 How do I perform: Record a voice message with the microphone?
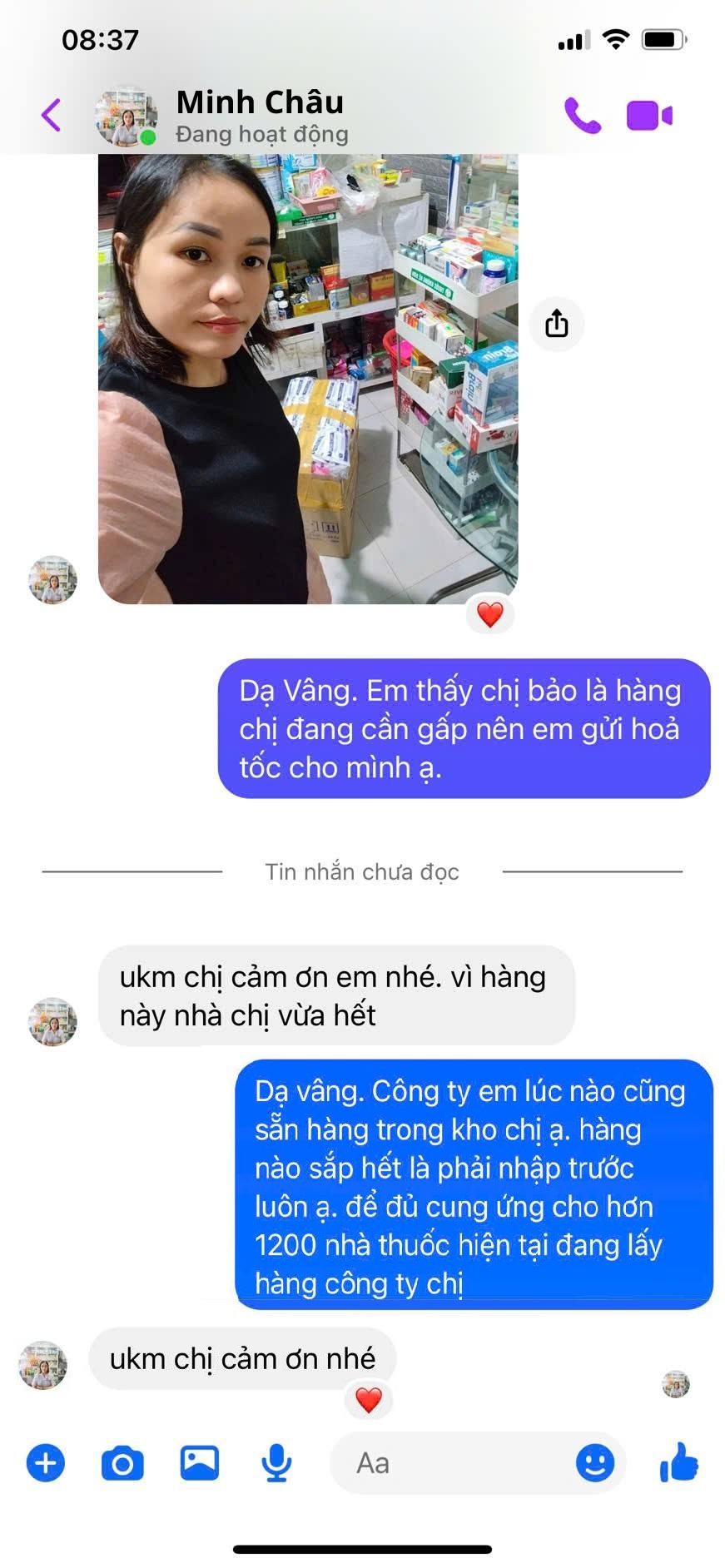[276, 1462]
